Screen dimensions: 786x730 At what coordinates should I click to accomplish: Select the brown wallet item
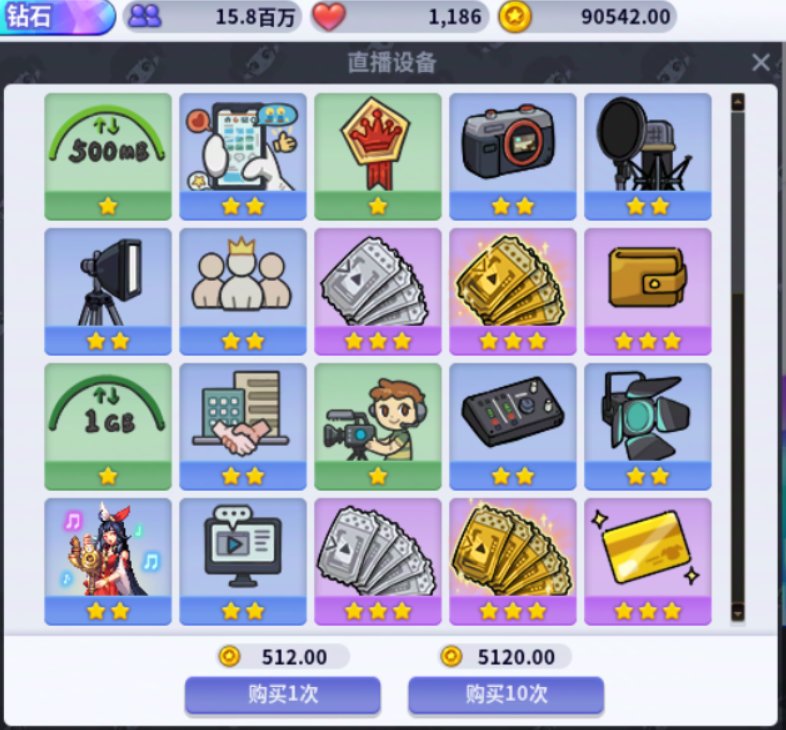pos(647,290)
